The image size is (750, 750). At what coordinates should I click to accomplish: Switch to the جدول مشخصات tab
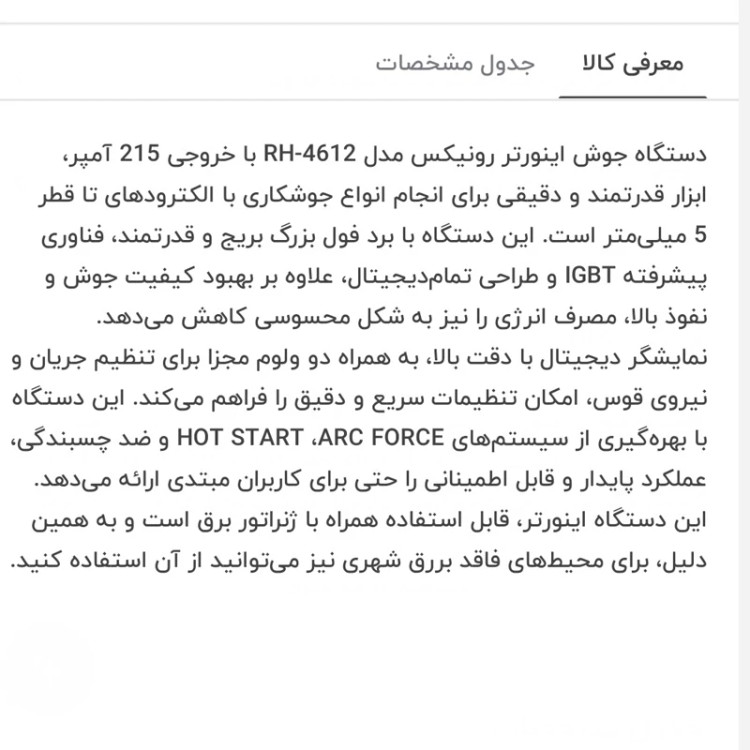[x=455, y=64]
